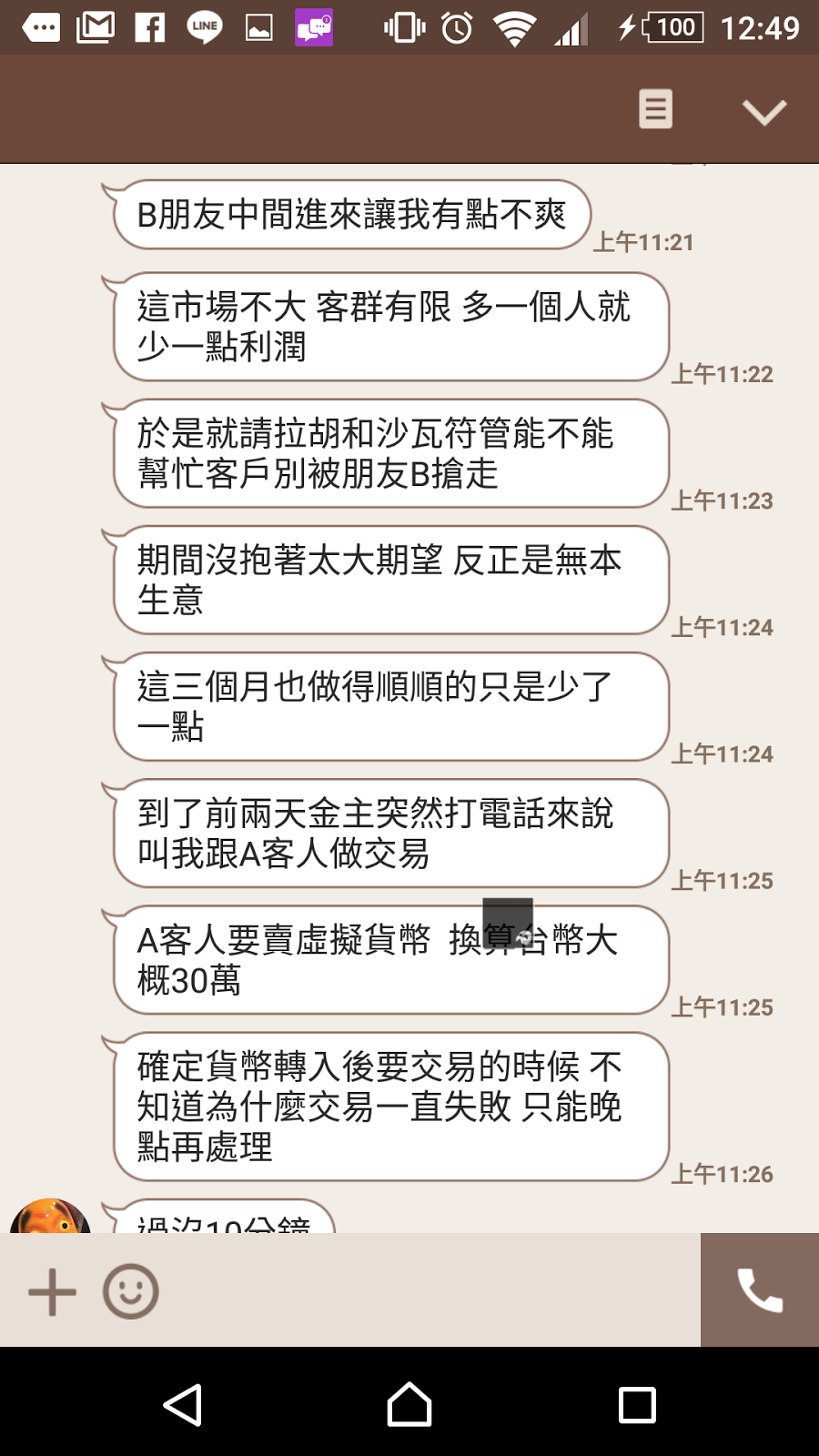Tap the message input field
The width and height of the screenshot is (819, 1456).
(x=428, y=1291)
